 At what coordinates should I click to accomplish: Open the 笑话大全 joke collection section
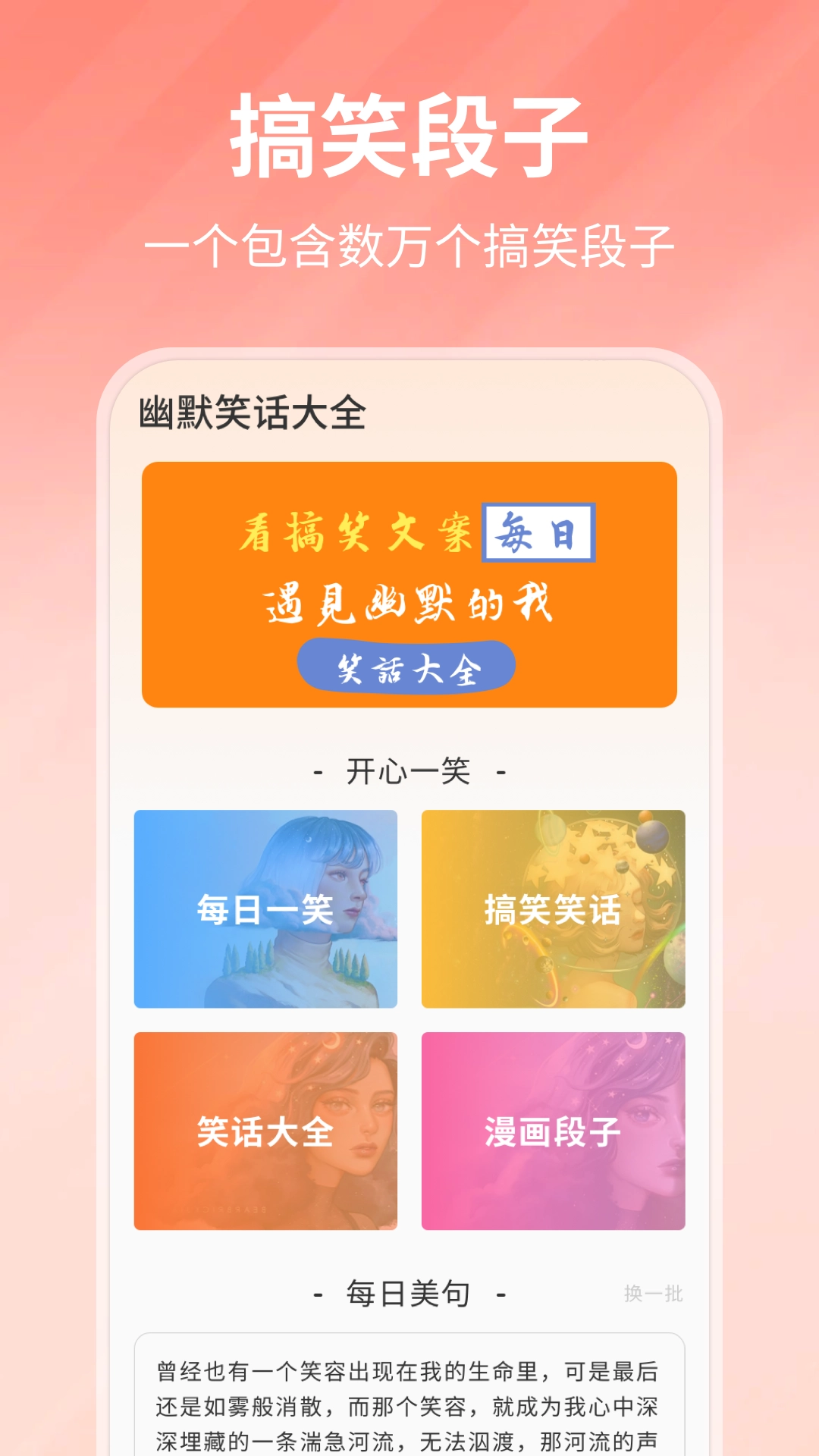(x=264, y=1128)
